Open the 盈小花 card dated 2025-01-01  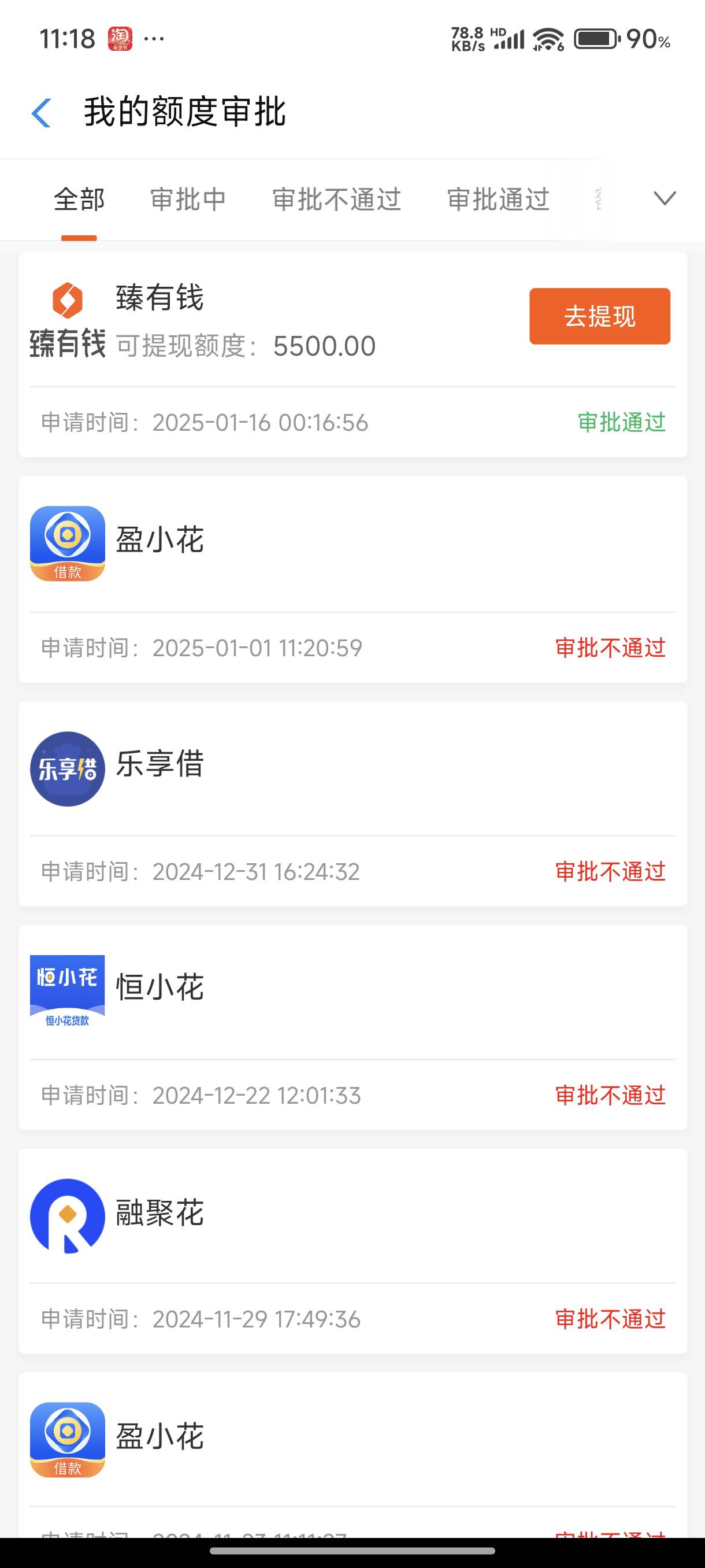353,579
